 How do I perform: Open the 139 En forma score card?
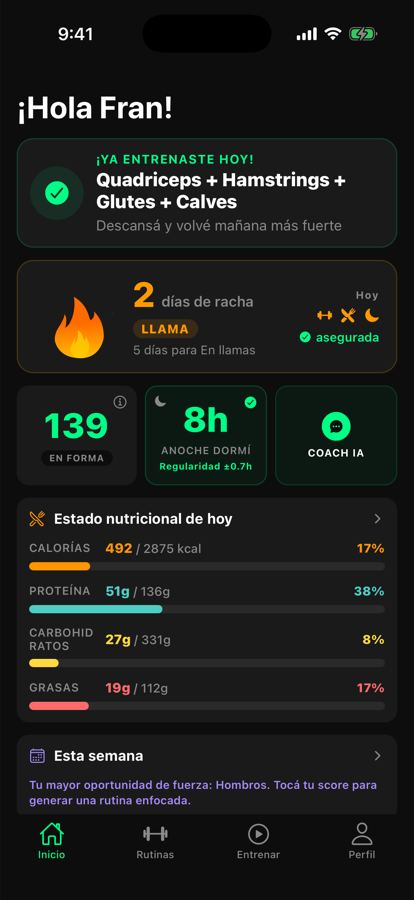click(77, 435)
